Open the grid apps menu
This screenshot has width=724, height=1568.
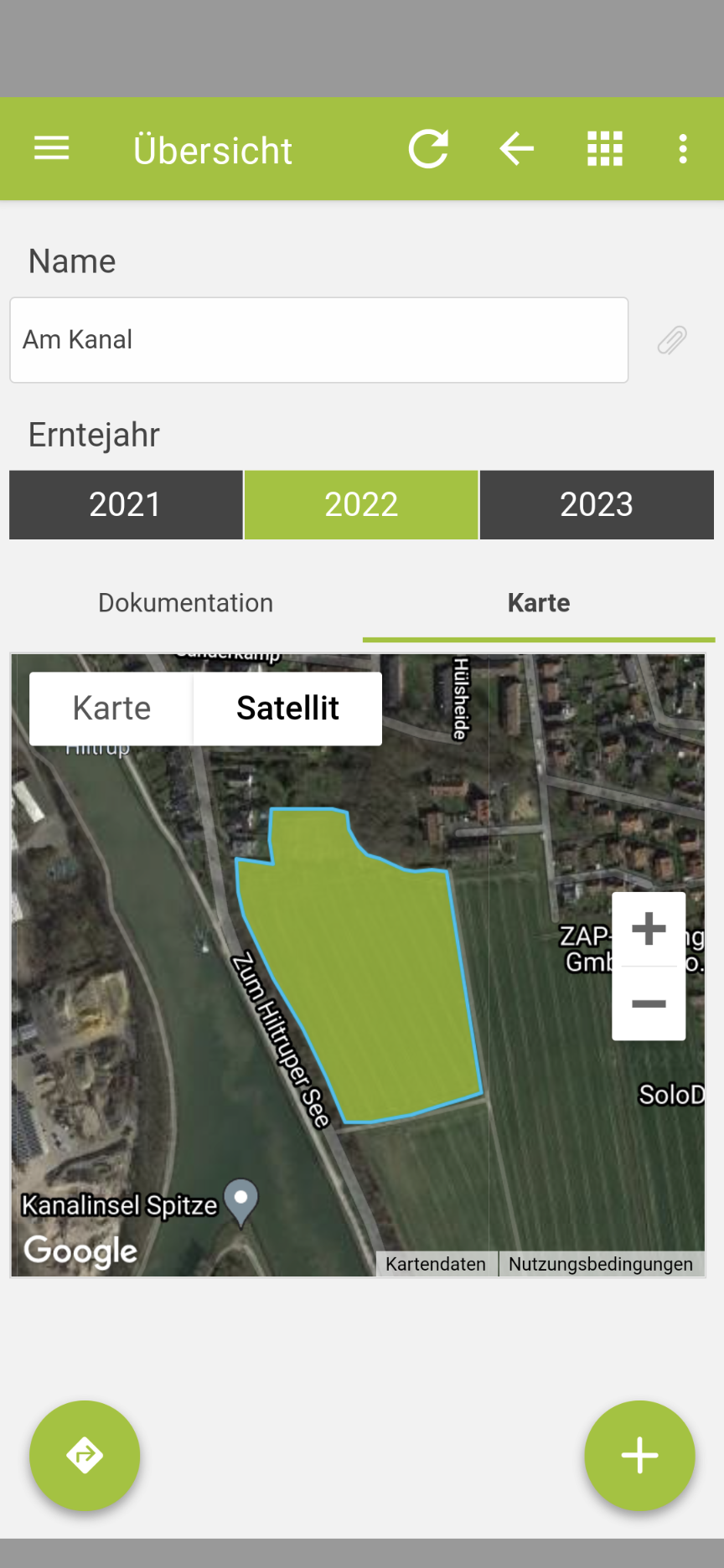pos(604,149)
